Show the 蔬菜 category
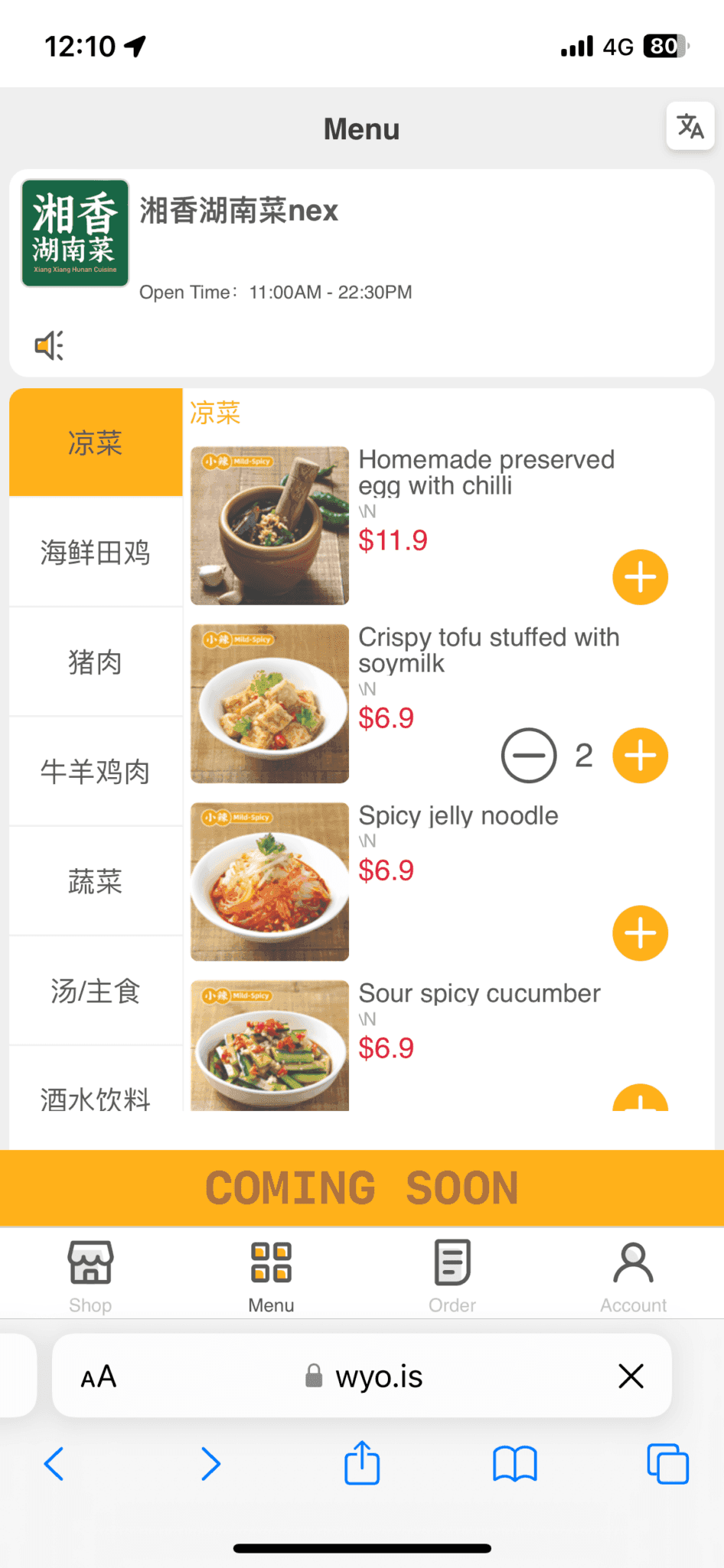Viewport: 724px width, 1568px height. click(96, 881)
